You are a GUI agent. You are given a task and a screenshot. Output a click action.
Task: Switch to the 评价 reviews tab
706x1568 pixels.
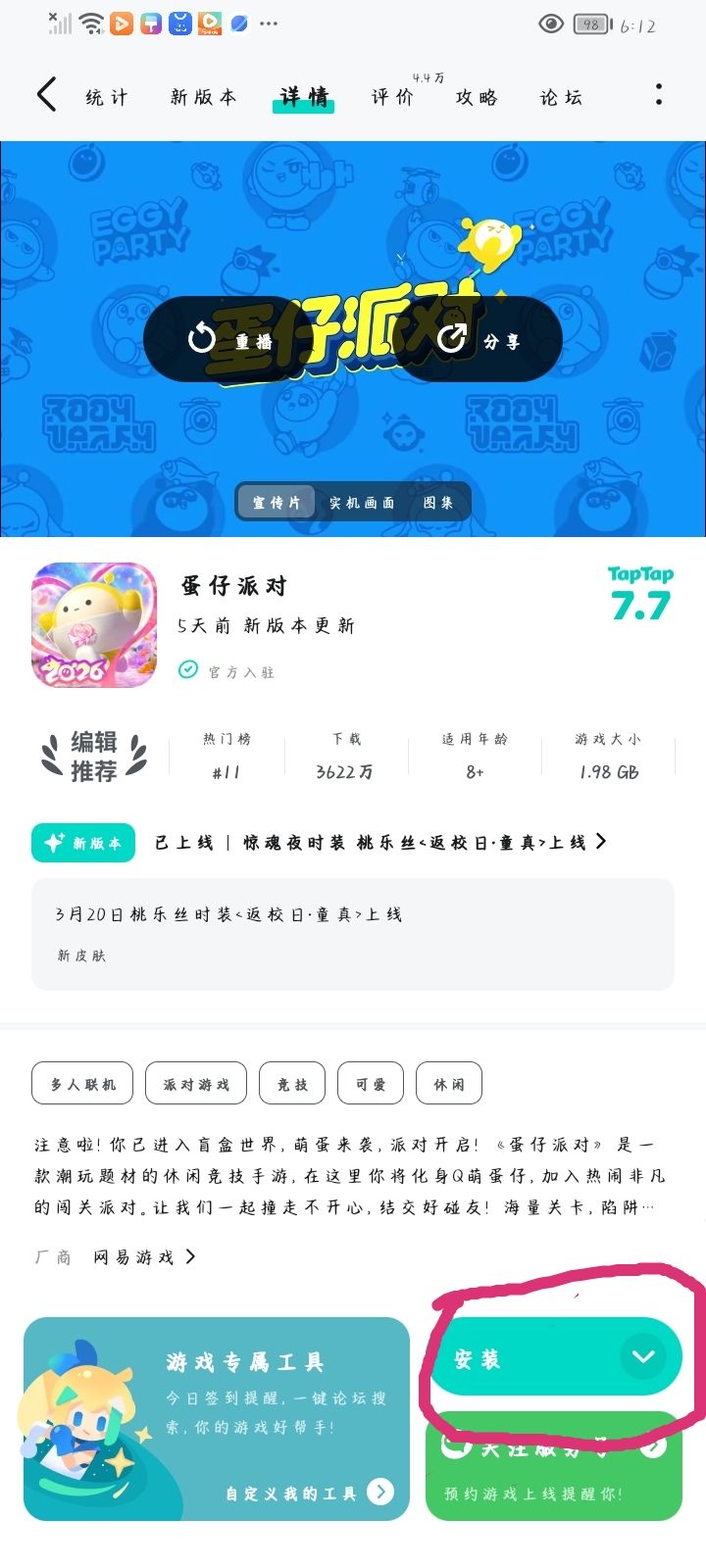click(391, 98)
